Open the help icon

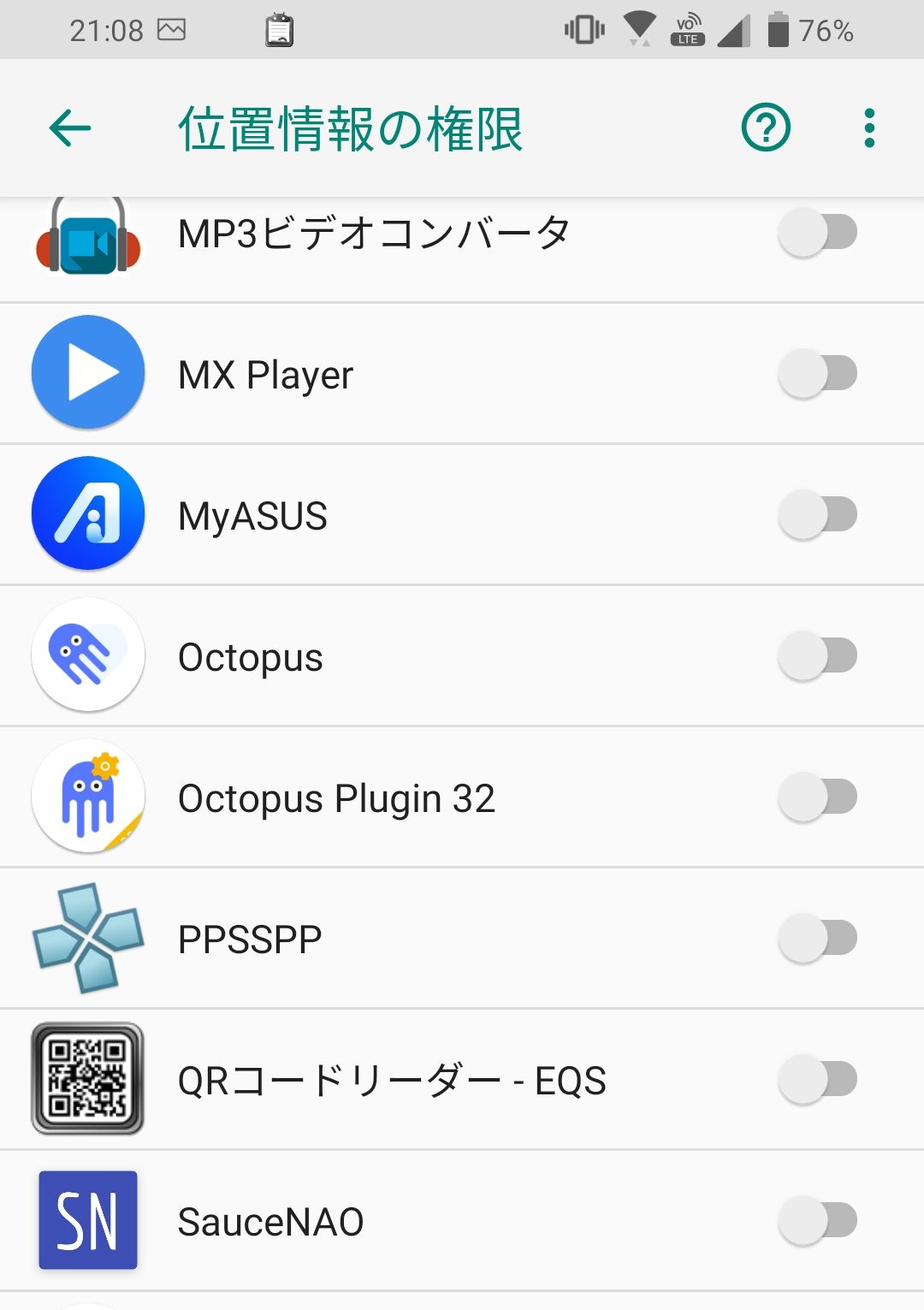click(766, 128)
